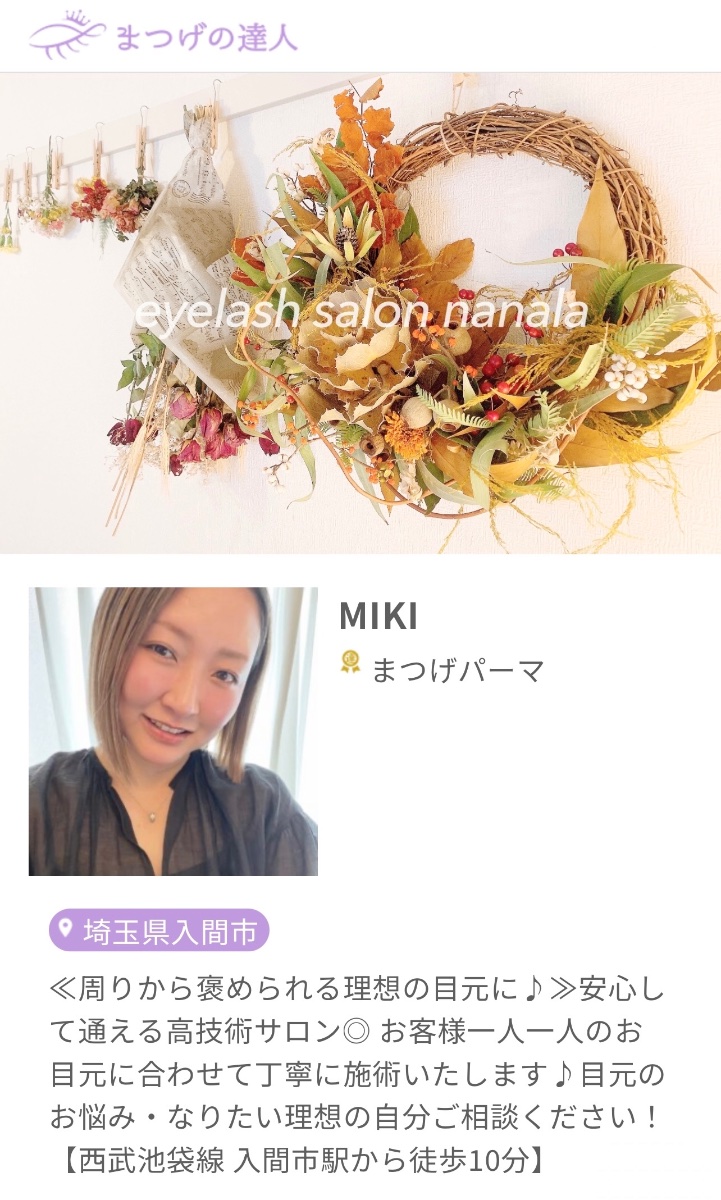Open the まつげの達人 home logo
The width and height of the screenshot is (721, 1200).
pos(163,36)
